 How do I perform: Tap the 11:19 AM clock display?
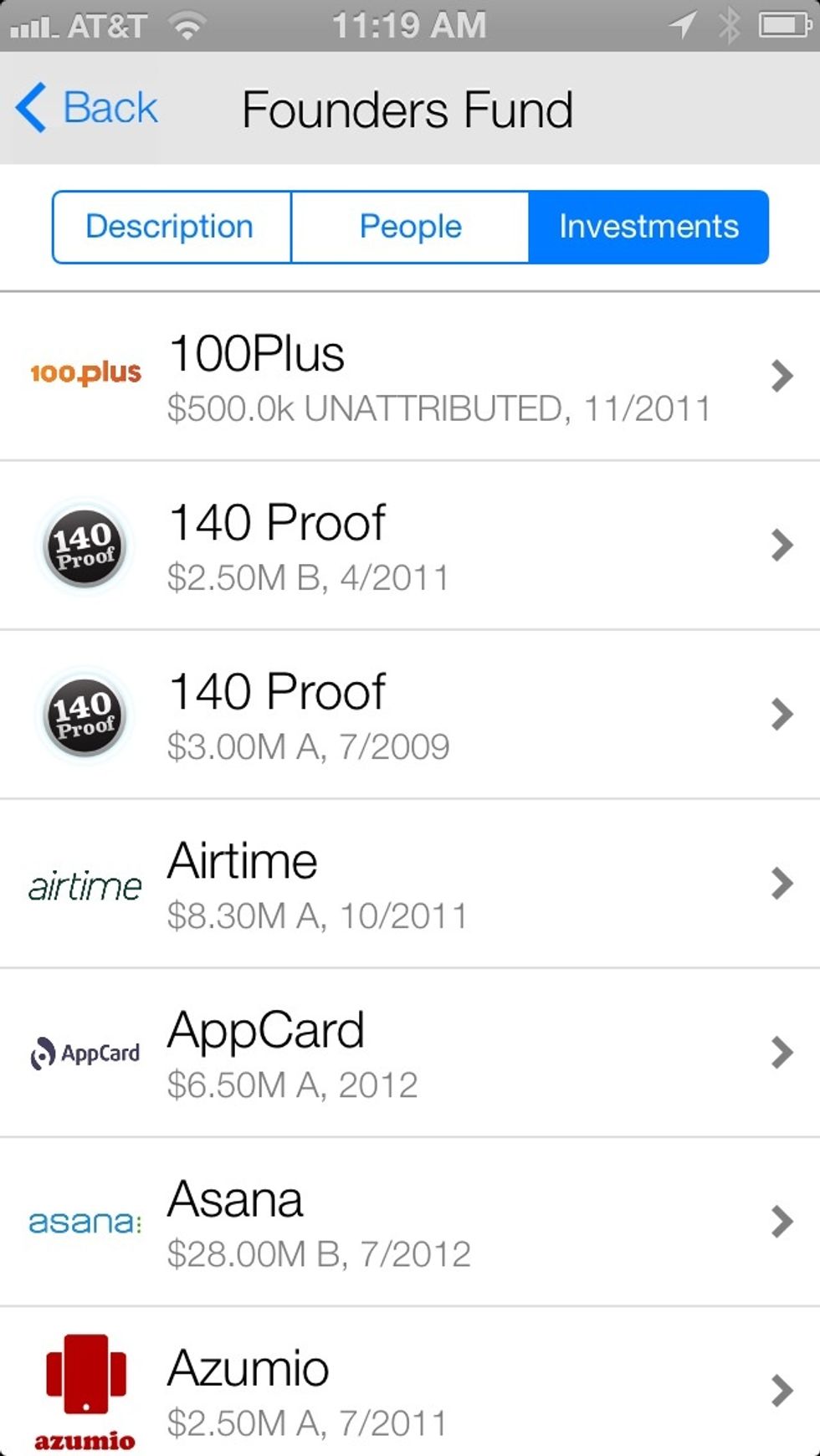coord(410,25)
